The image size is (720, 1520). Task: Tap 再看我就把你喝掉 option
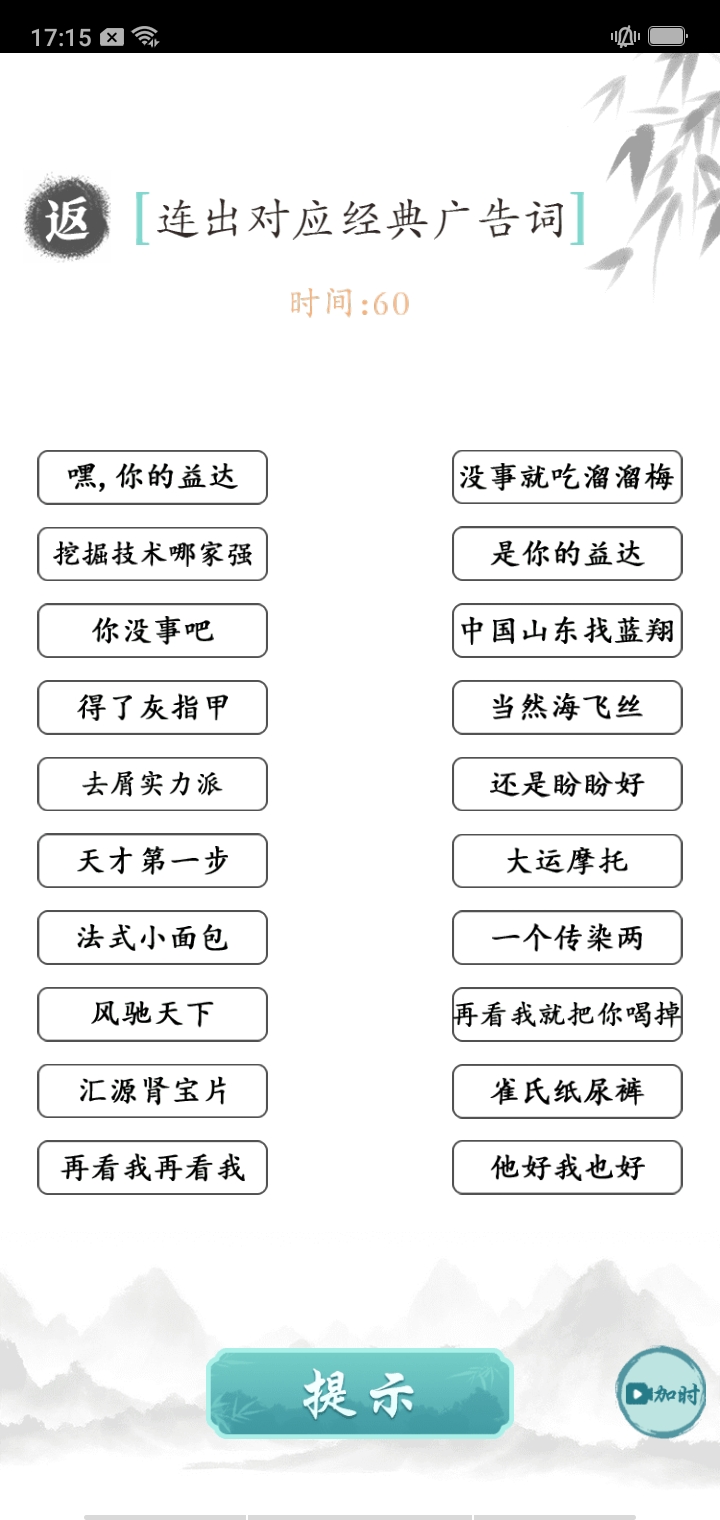567,1015
